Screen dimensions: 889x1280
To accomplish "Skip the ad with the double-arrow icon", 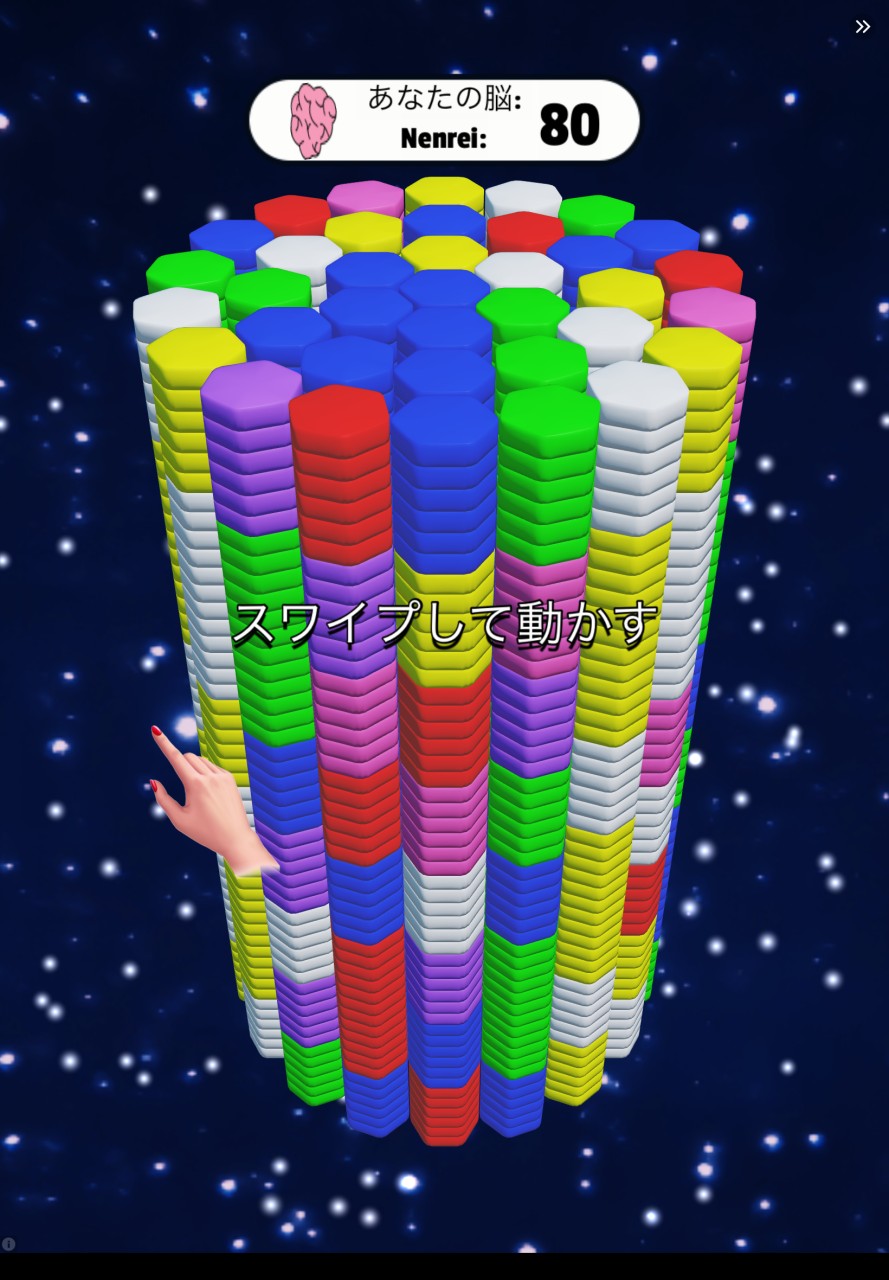I will (862, 27).
